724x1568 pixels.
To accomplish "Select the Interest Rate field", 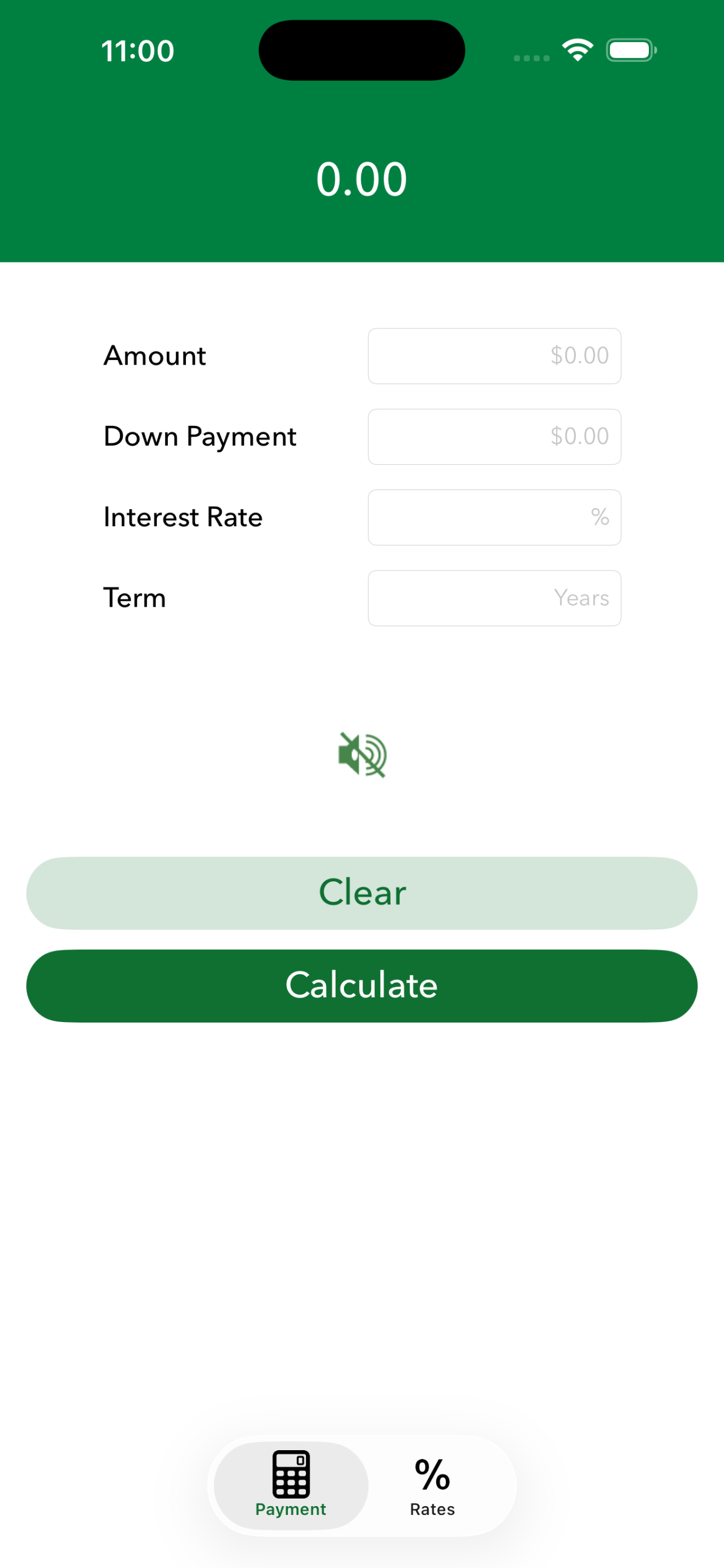I will [x=494, y=517].
